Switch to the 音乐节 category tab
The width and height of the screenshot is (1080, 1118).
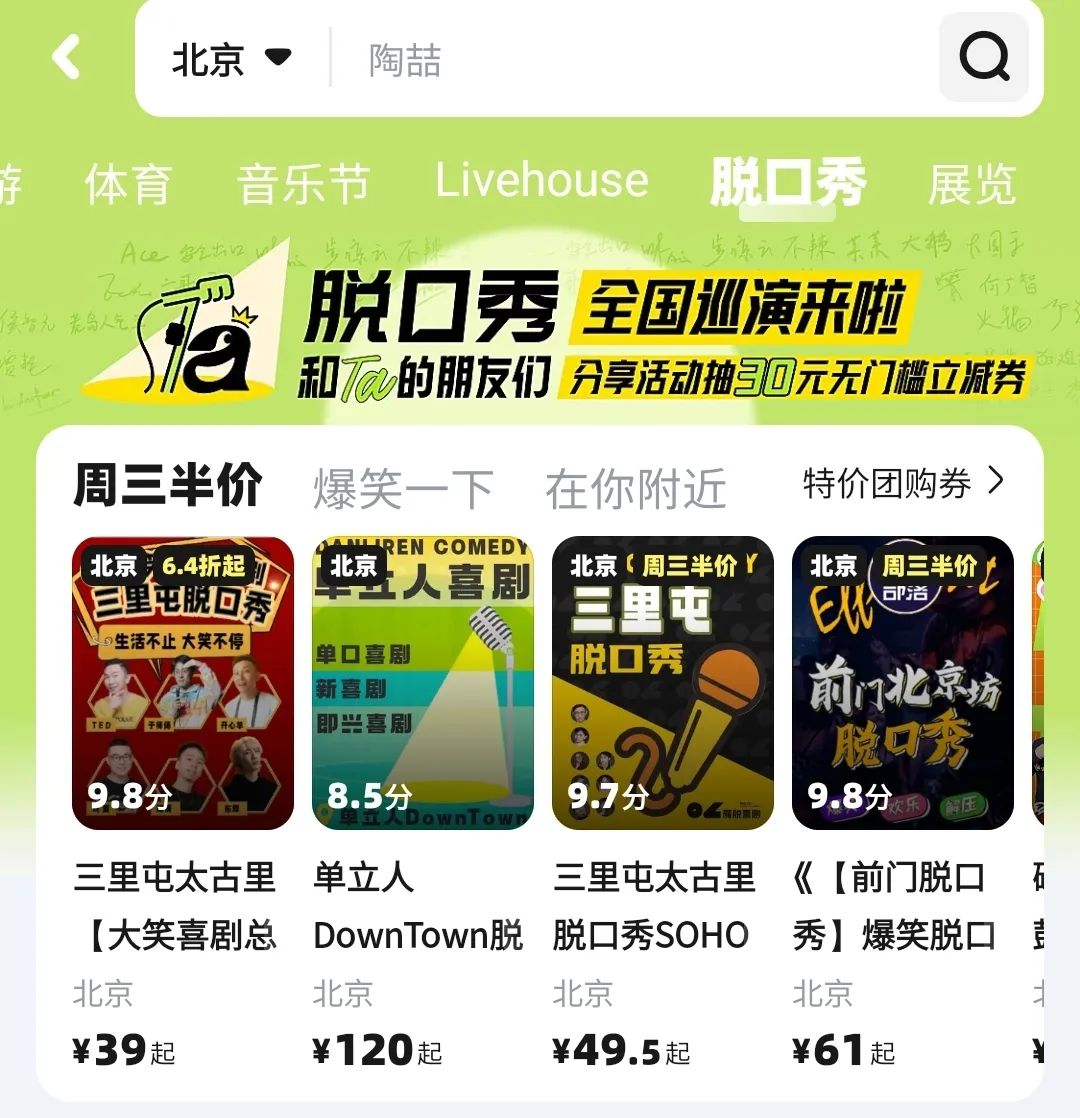pos(303,185)
